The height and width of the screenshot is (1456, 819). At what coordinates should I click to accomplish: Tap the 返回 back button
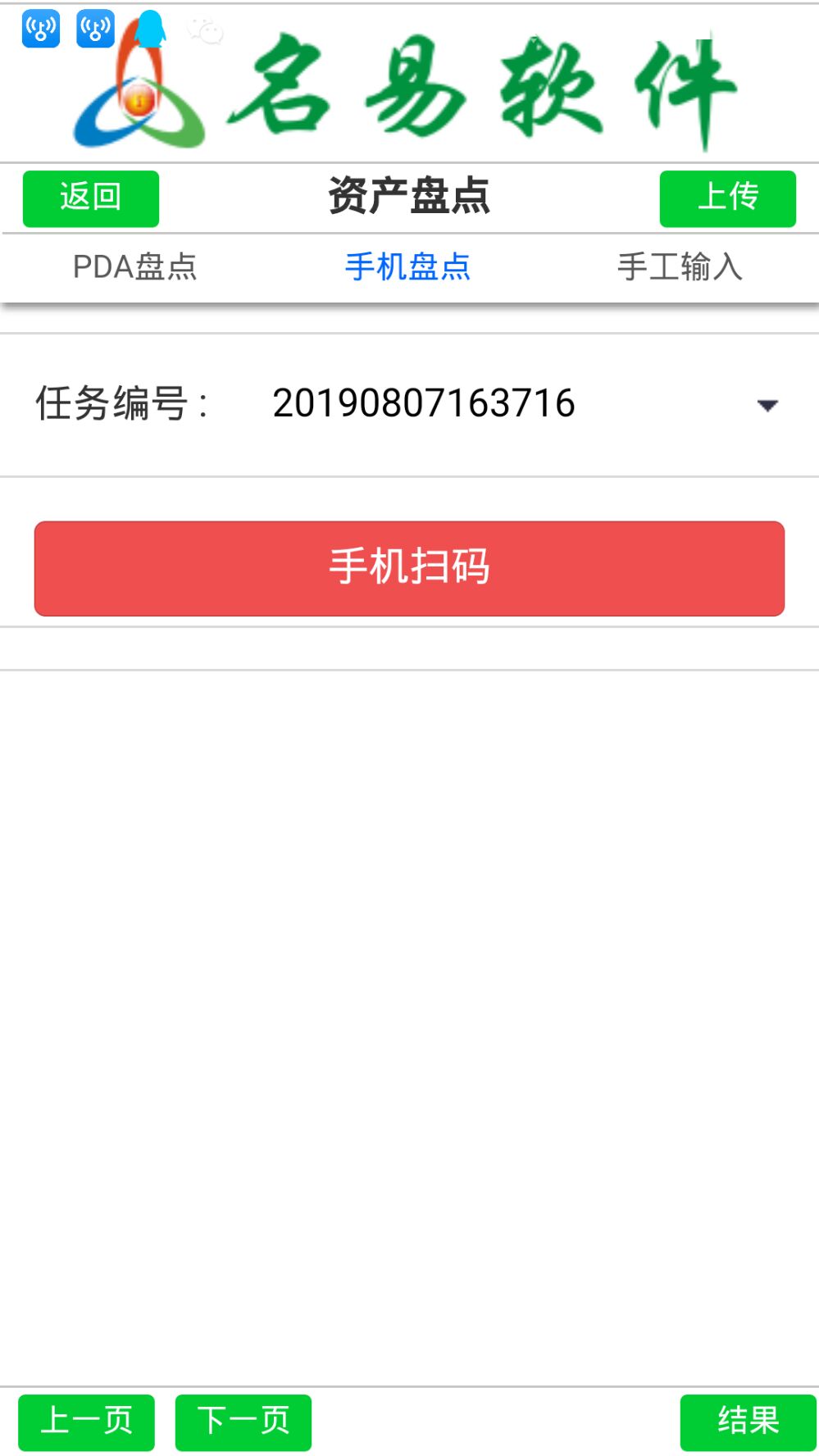point(91,198)
